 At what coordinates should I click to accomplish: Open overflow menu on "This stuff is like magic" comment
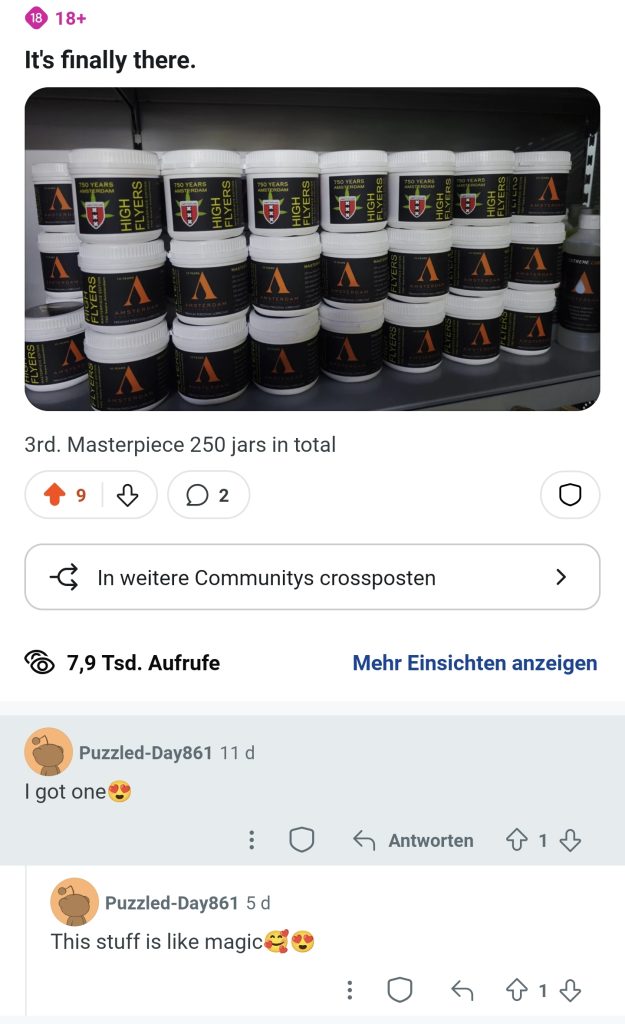coord(349,990)
